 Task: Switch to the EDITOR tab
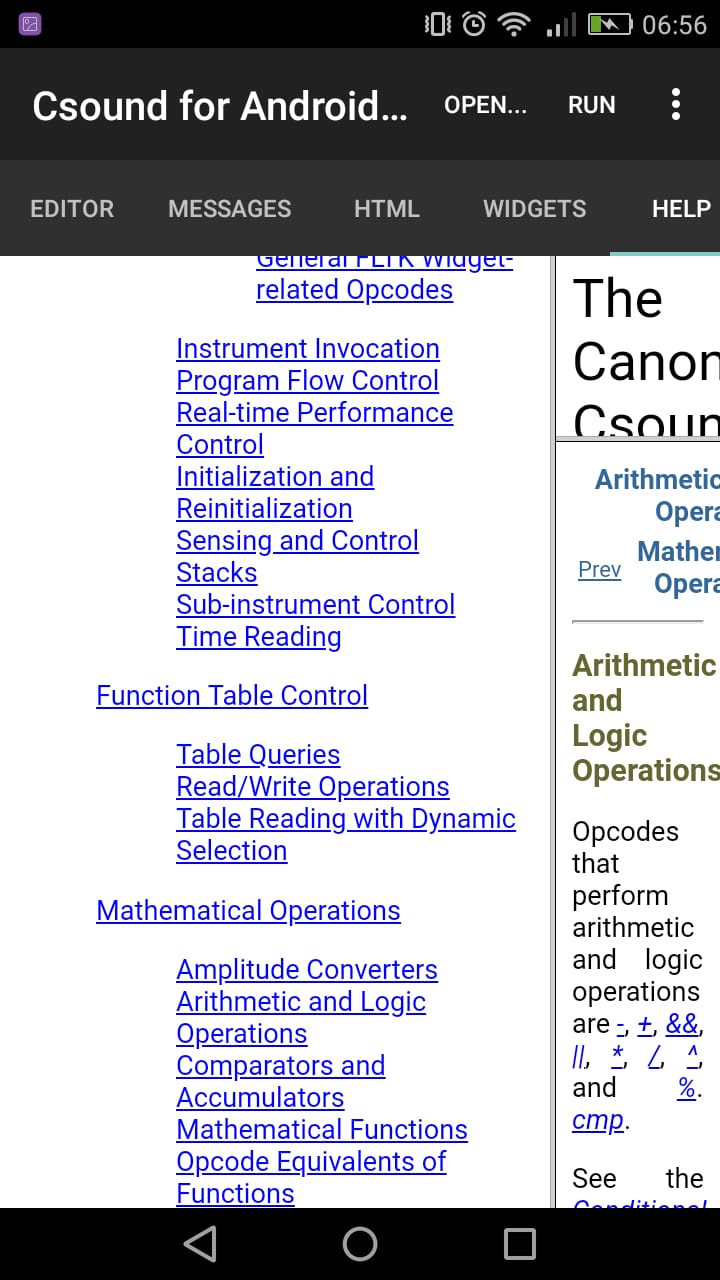pos(72,208)
